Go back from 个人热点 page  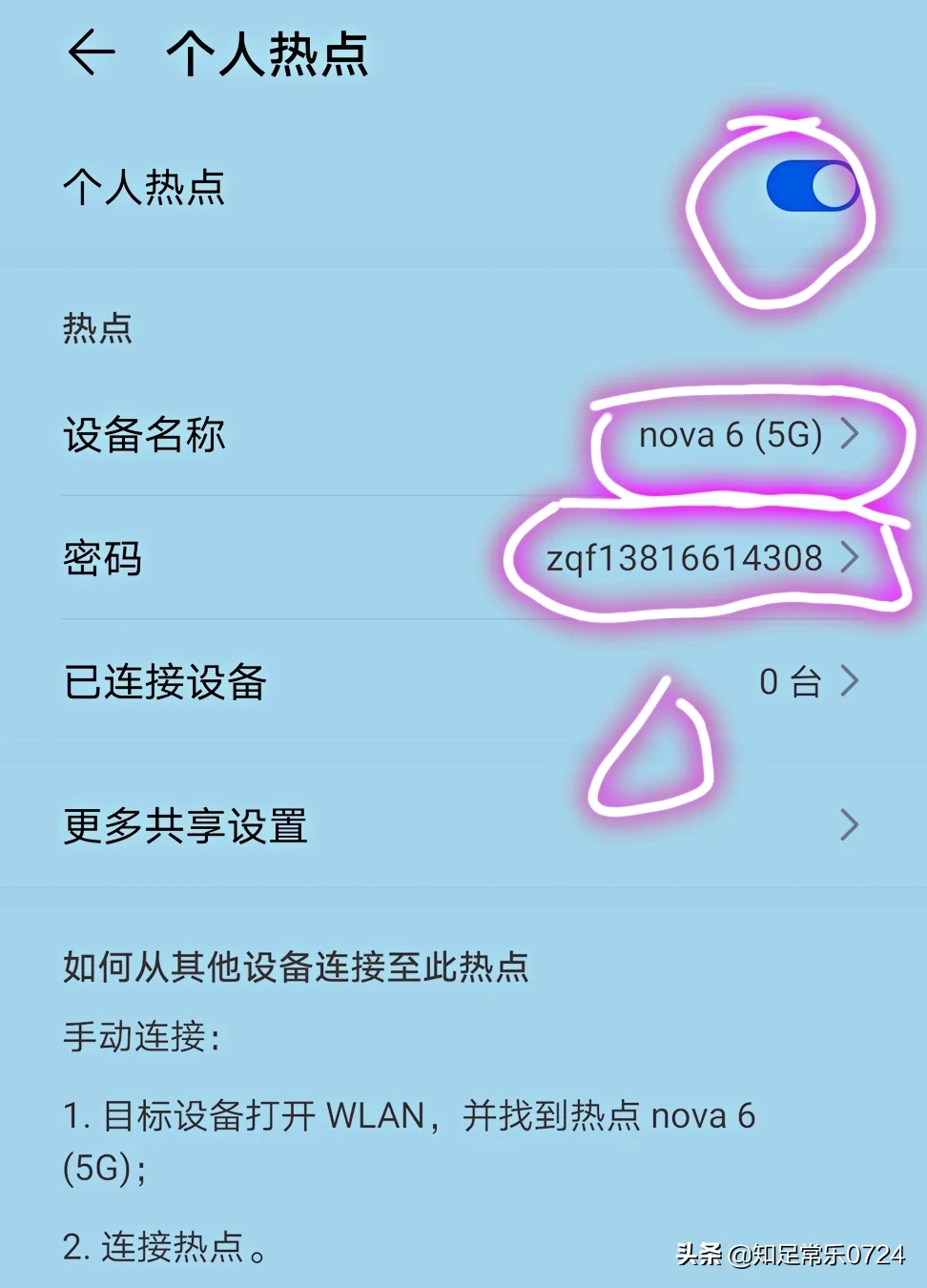click(x=93, y=52)
